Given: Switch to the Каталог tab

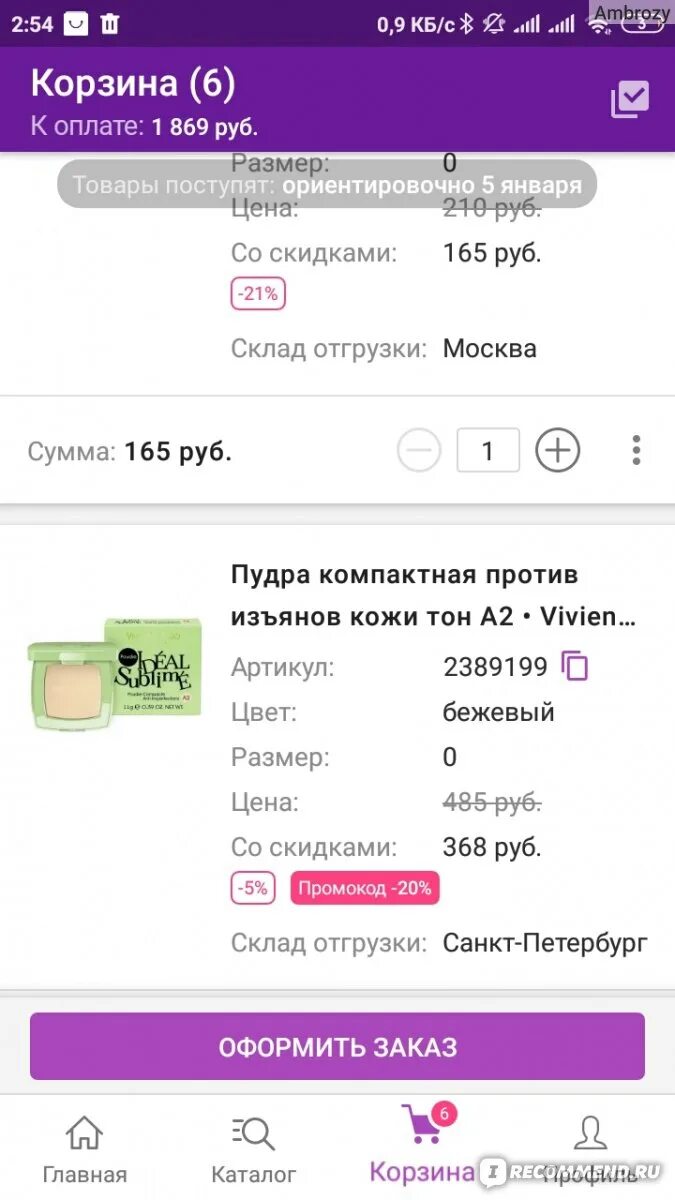Looking at the screenshot, I should pos(253,1150).
